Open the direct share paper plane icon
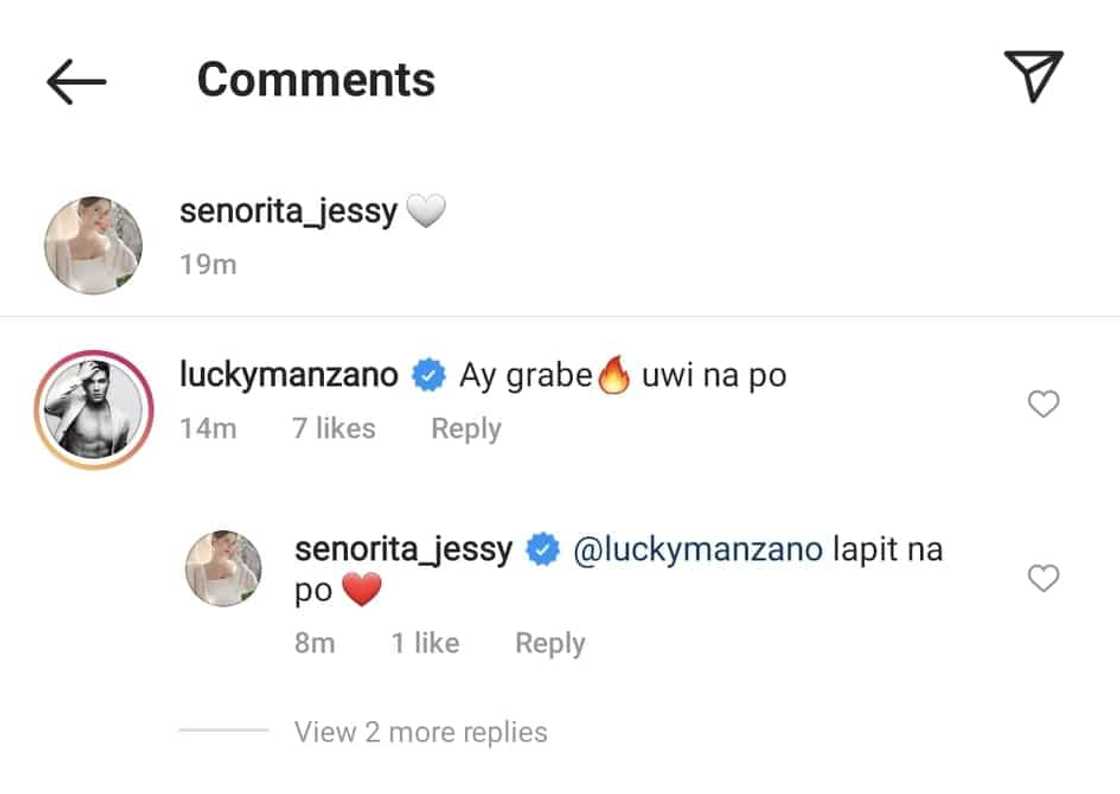Image resolution: width=1120 pixels, height=794 pixels. 1032,77
